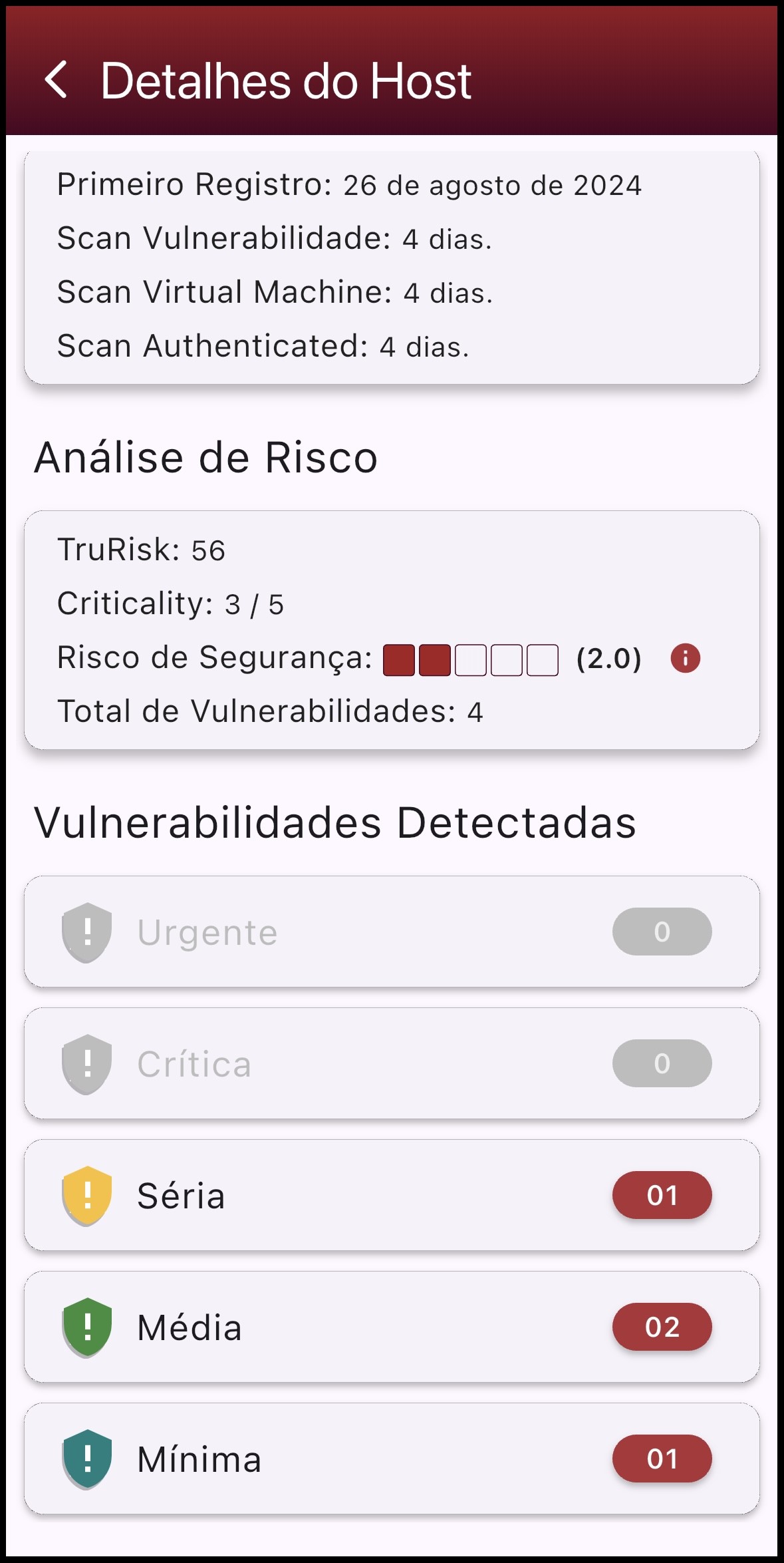Open the Risco de Segurança info icon
Screen dimensions: 784x1563
685,659
